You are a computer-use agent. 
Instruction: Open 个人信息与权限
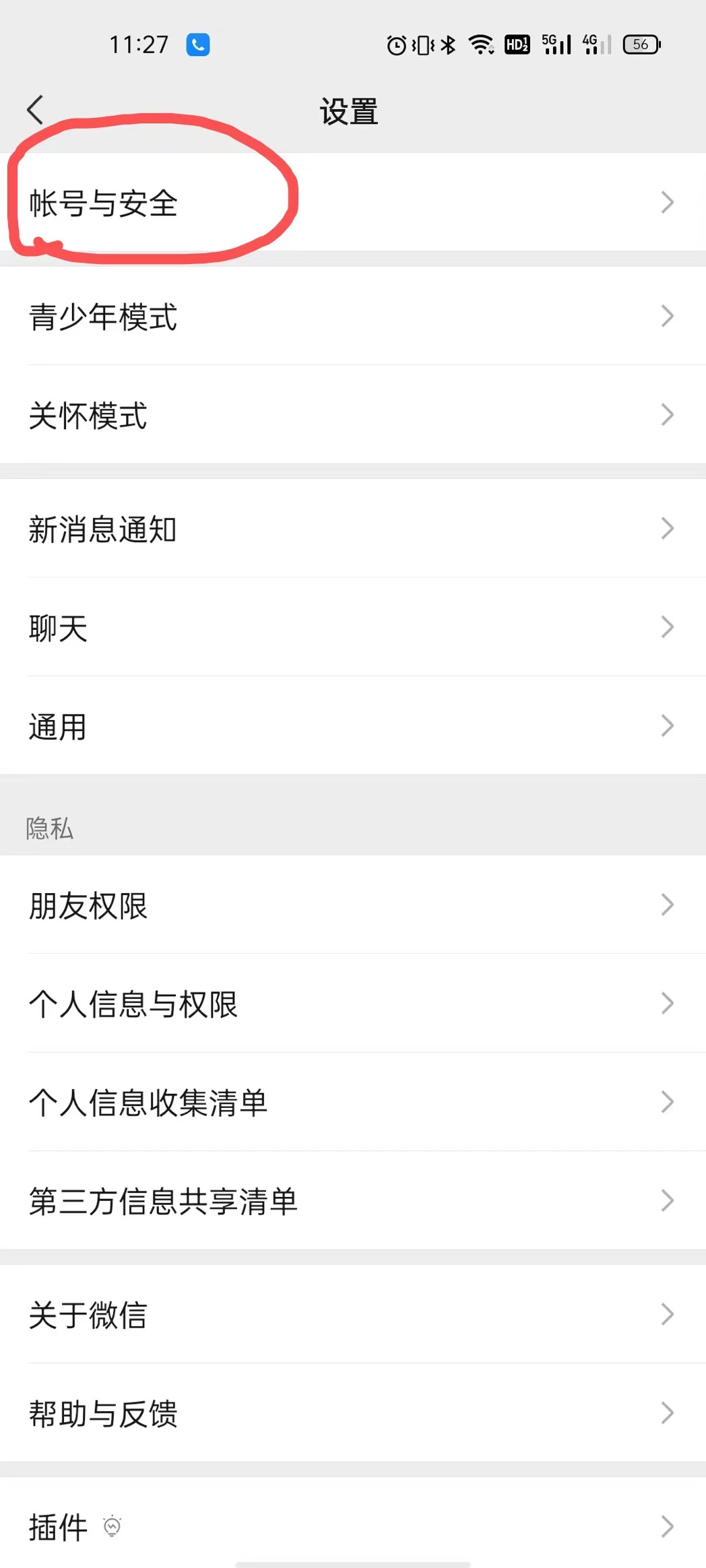(x=353, y=1004)
